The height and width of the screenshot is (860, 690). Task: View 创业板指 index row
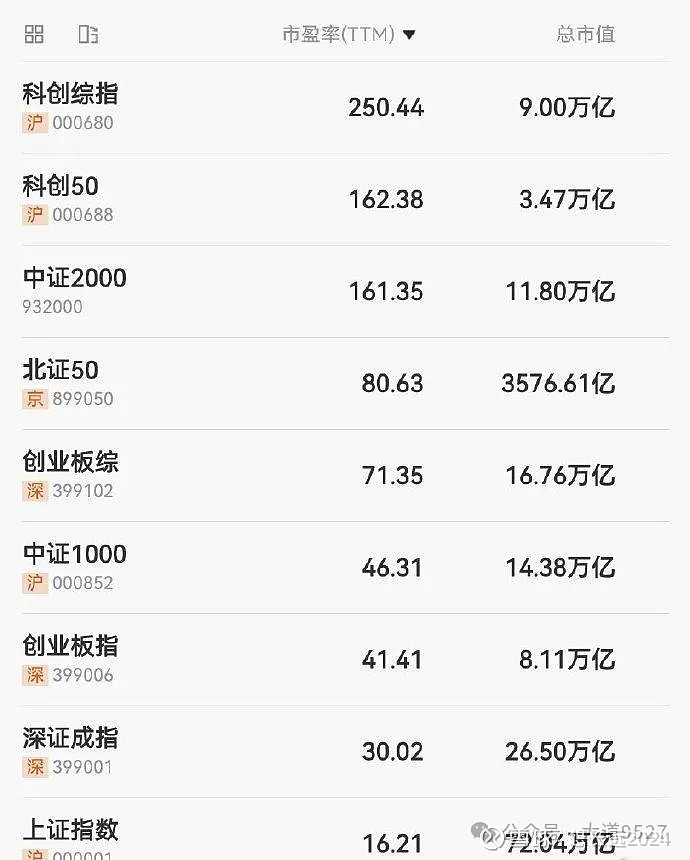pyautogui.click(x=346, y=660)
